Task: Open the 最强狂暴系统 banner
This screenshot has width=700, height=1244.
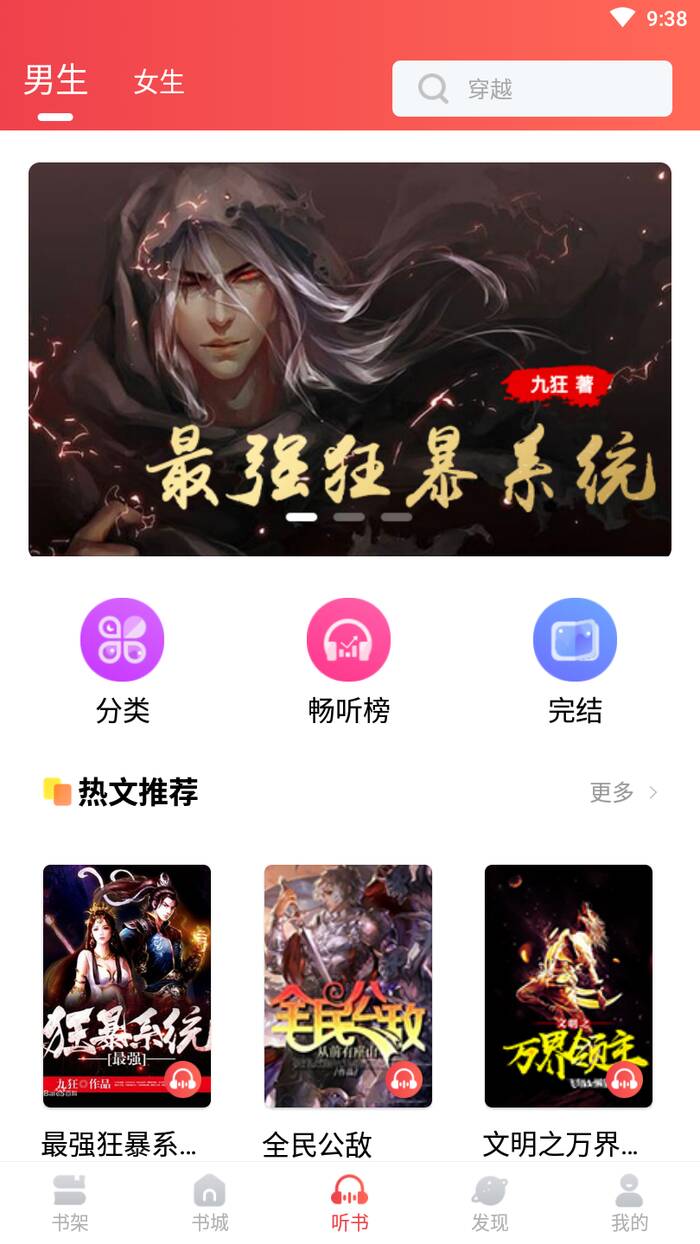Action: (349, 358)
